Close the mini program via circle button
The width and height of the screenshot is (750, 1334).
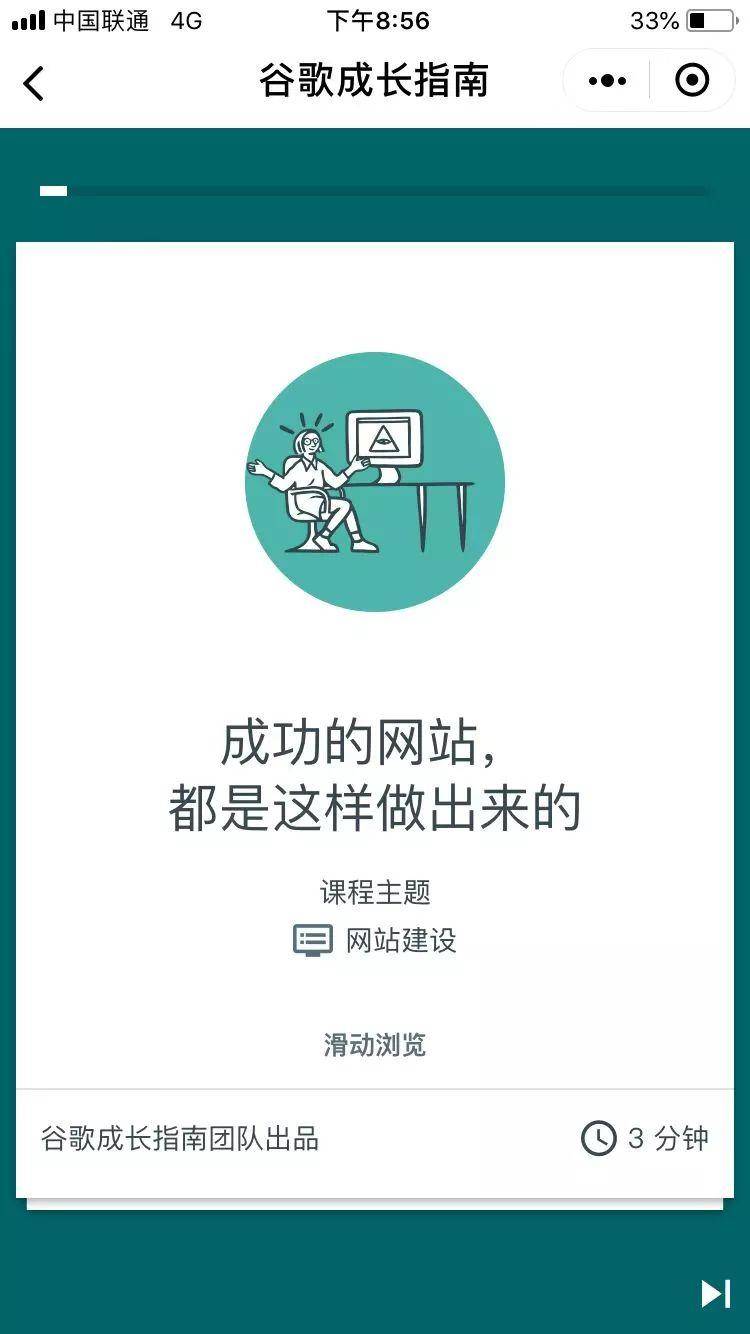click(x=692, y=81)
